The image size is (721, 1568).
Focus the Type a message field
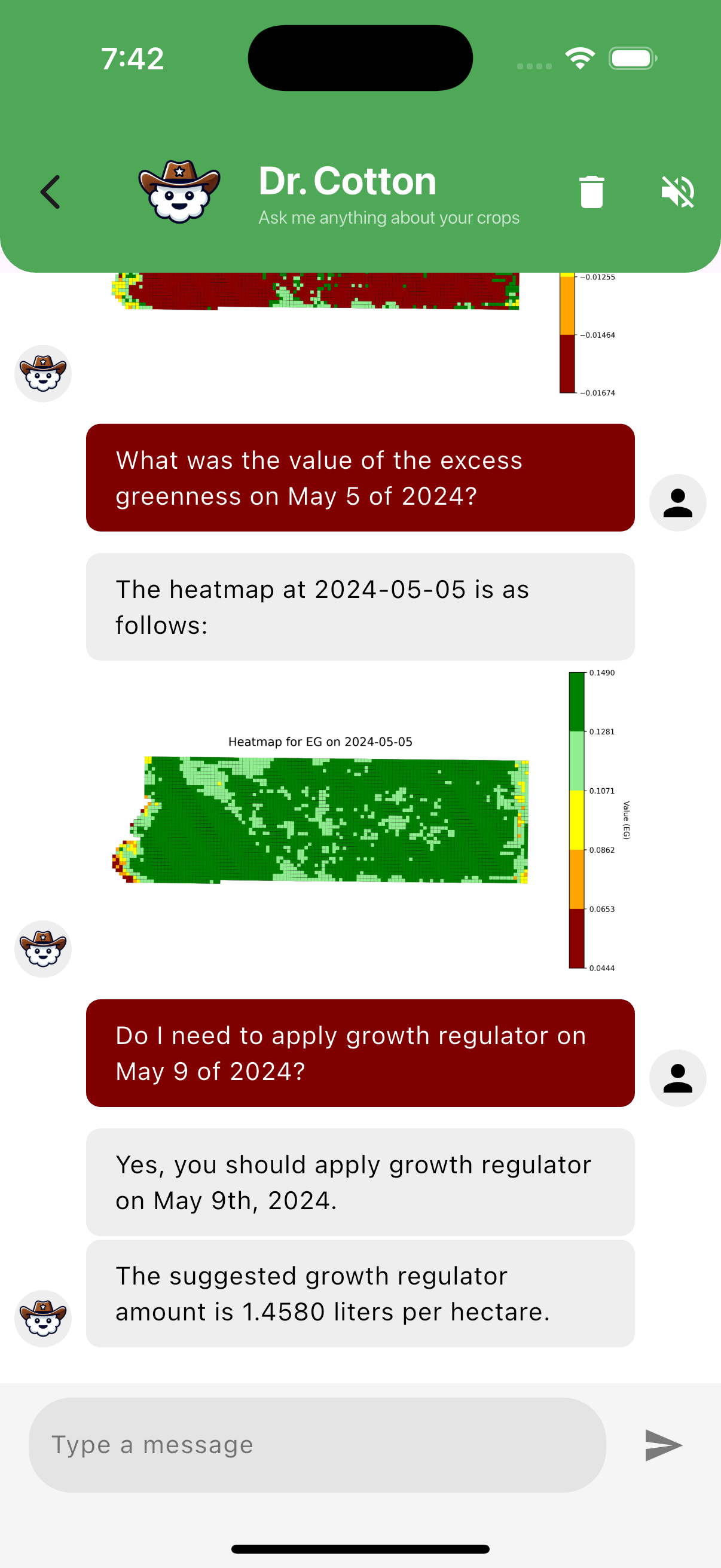tap(317, 1444)
